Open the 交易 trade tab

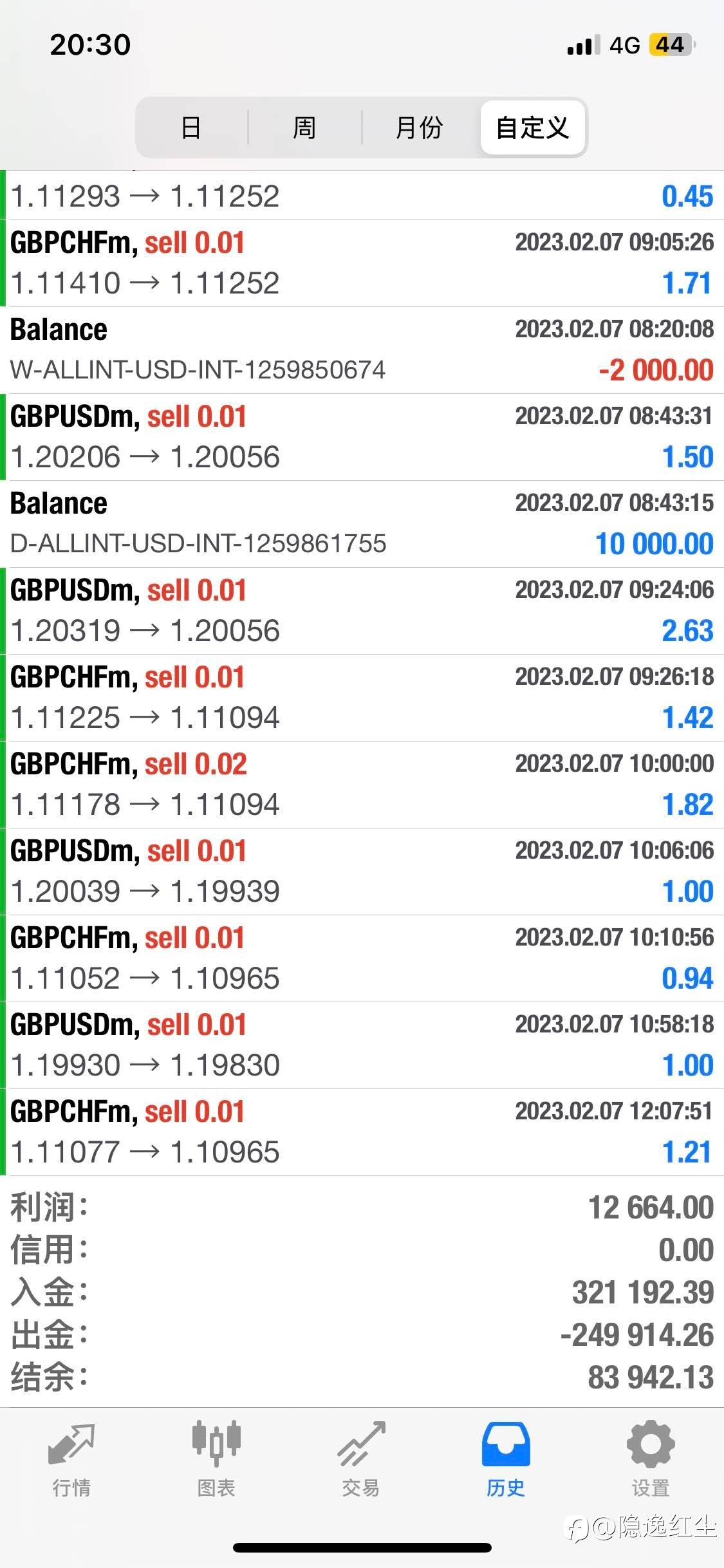pos(361,1460)
